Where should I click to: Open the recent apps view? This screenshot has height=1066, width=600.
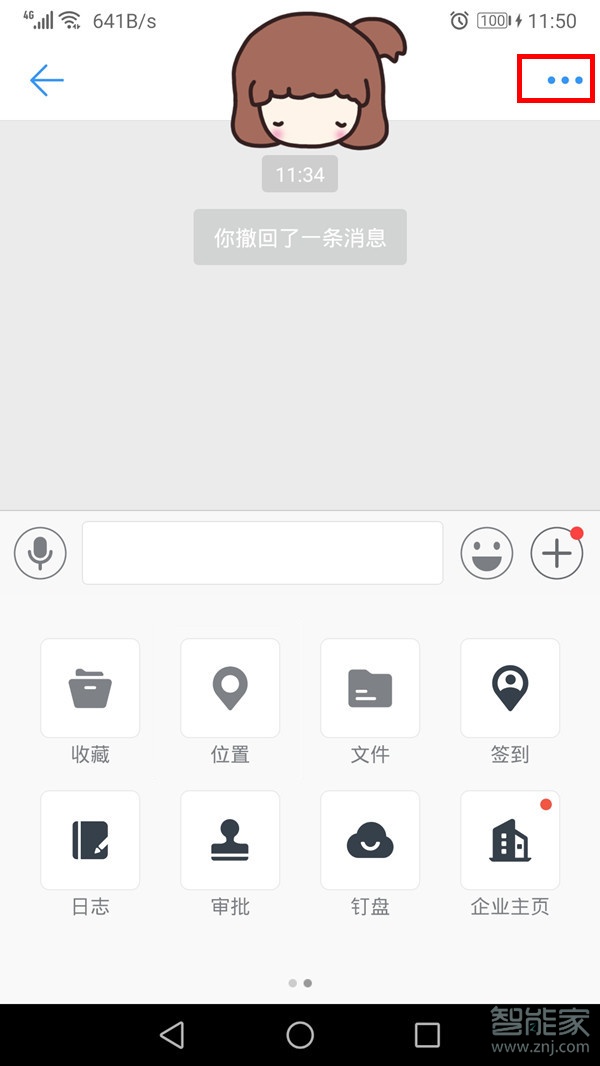[427, 1034]
